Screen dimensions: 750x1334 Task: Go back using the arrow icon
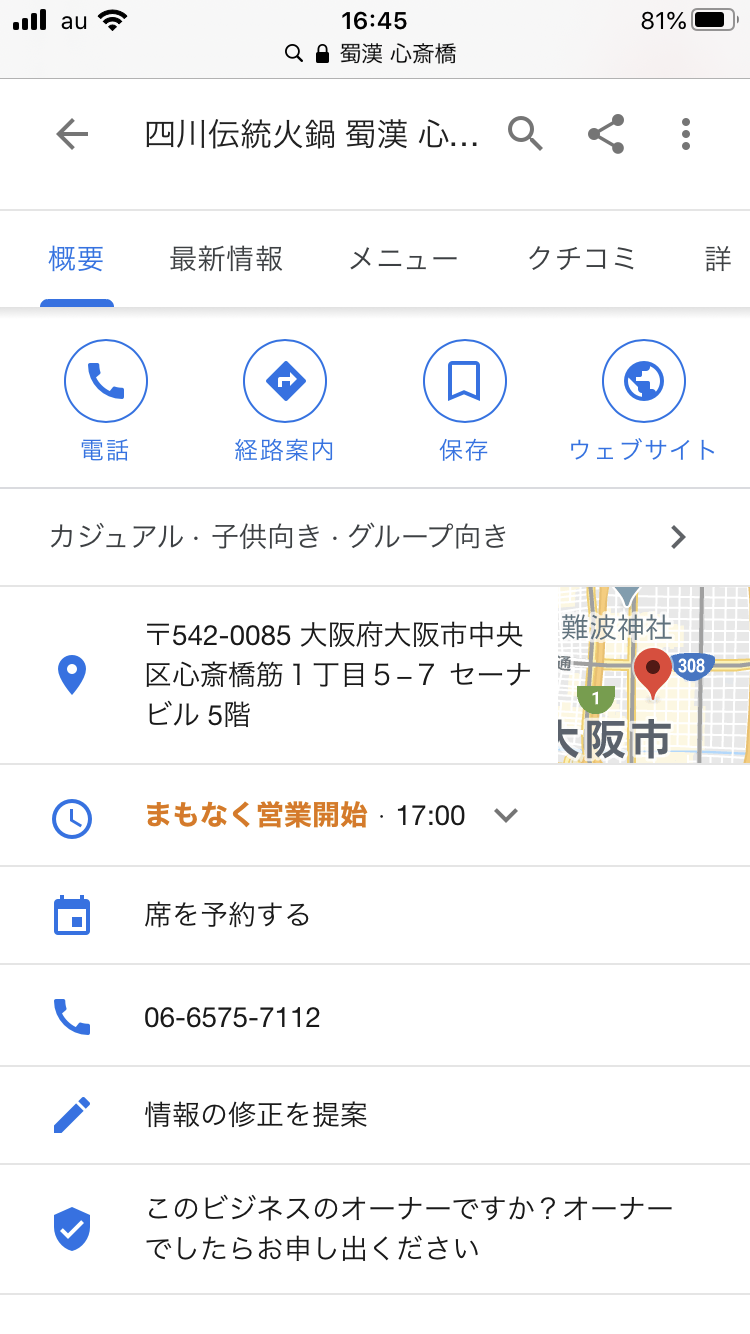pos(72,134)
